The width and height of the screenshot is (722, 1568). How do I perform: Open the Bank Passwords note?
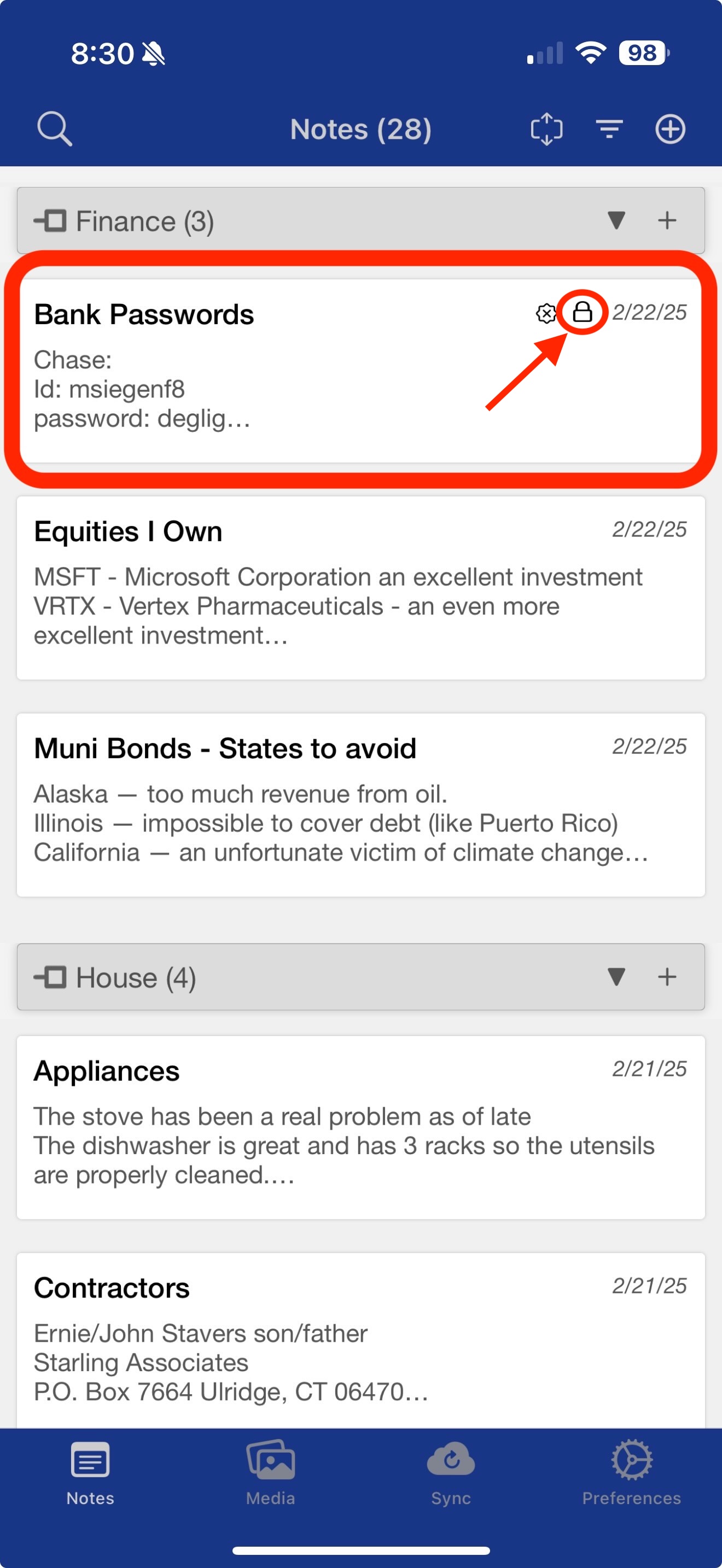click(x=361, y=371)
